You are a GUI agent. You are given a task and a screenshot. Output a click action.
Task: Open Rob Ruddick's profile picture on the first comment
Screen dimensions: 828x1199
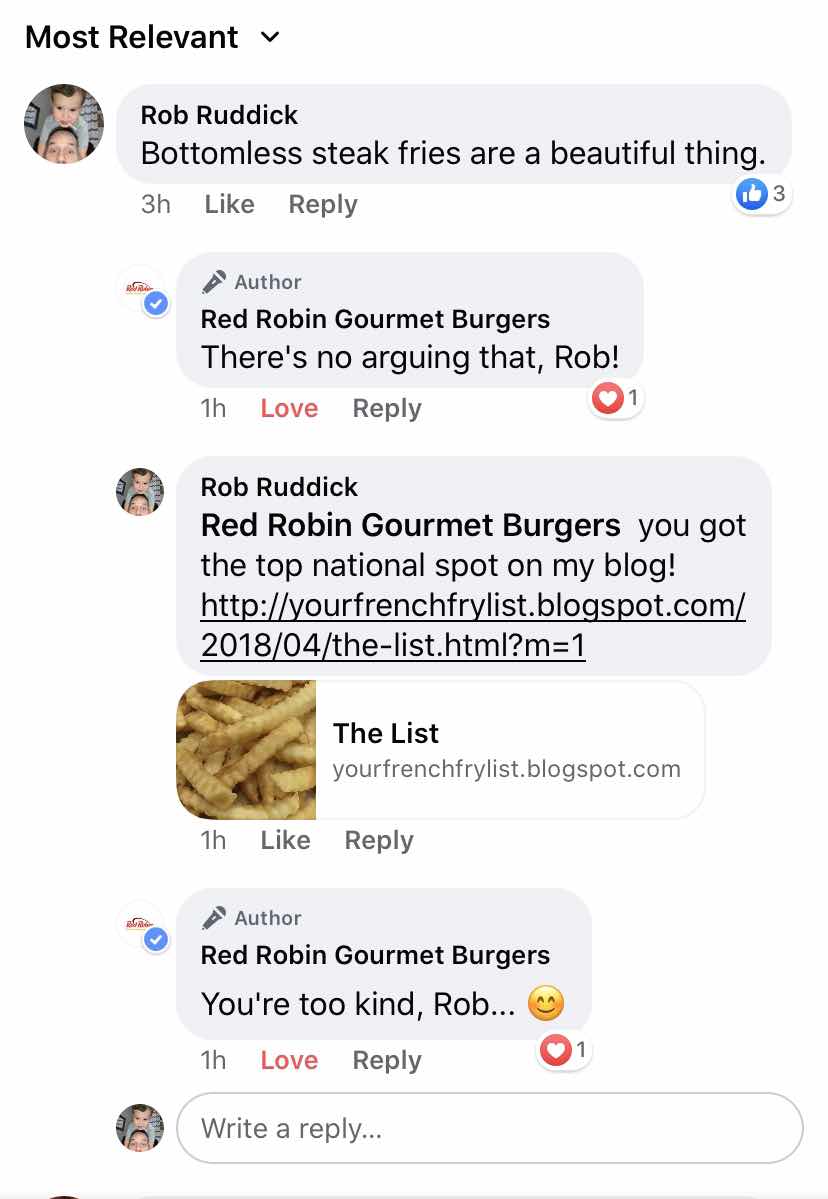(x=64, y=124)
